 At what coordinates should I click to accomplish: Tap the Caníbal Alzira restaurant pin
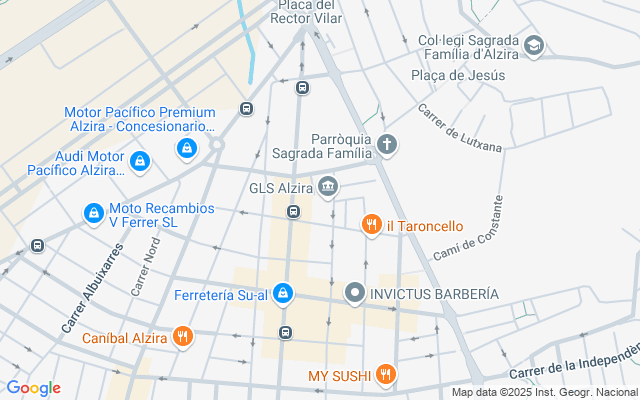tap(182, 336)
